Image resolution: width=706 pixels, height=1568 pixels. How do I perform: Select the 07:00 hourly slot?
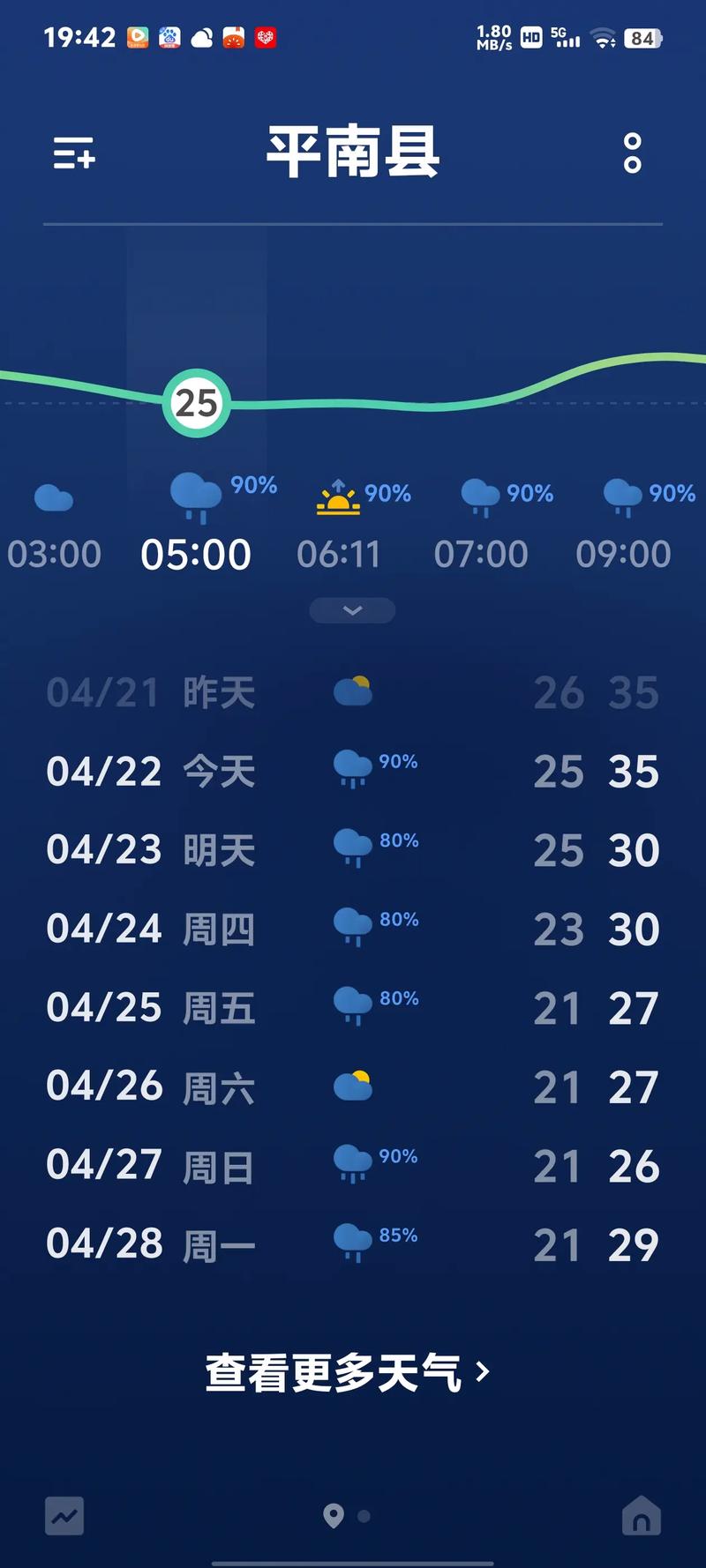pos(481,553)
